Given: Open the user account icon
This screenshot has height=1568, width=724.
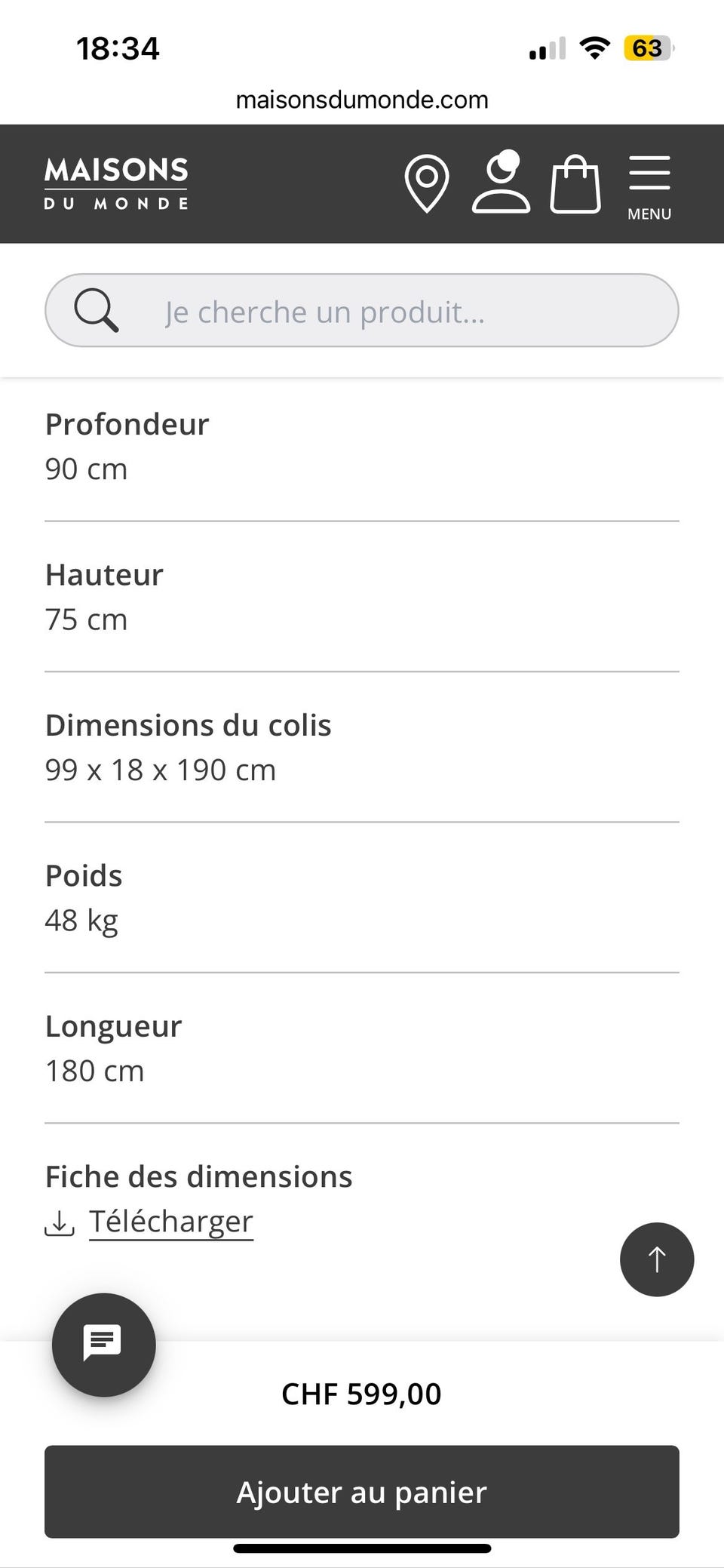Looking at the screenshot, I should pyautogui.click(x=501, y=182).
